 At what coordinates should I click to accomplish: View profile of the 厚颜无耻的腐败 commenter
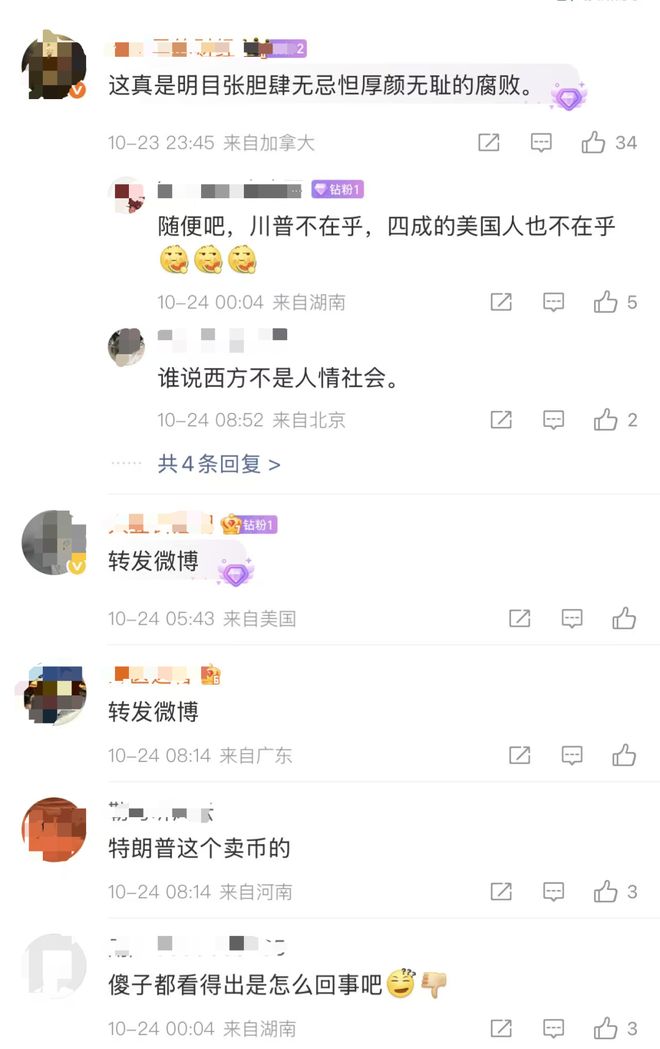click(54, 64)
